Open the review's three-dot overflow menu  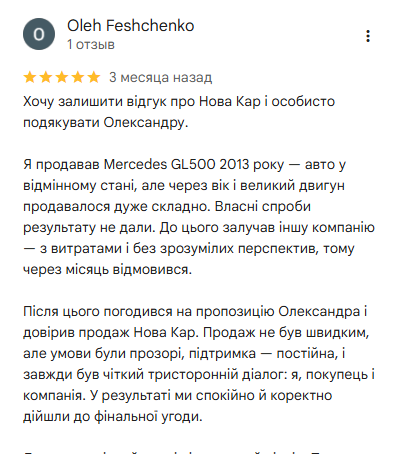point(368,36)
